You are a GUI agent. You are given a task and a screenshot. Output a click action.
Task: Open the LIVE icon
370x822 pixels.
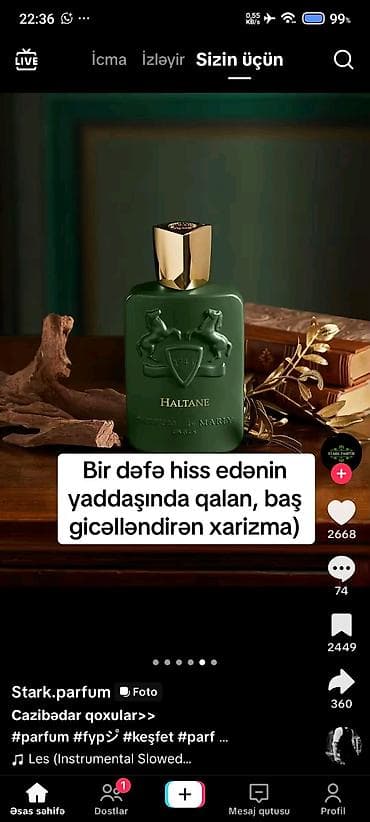pos(26,60)
